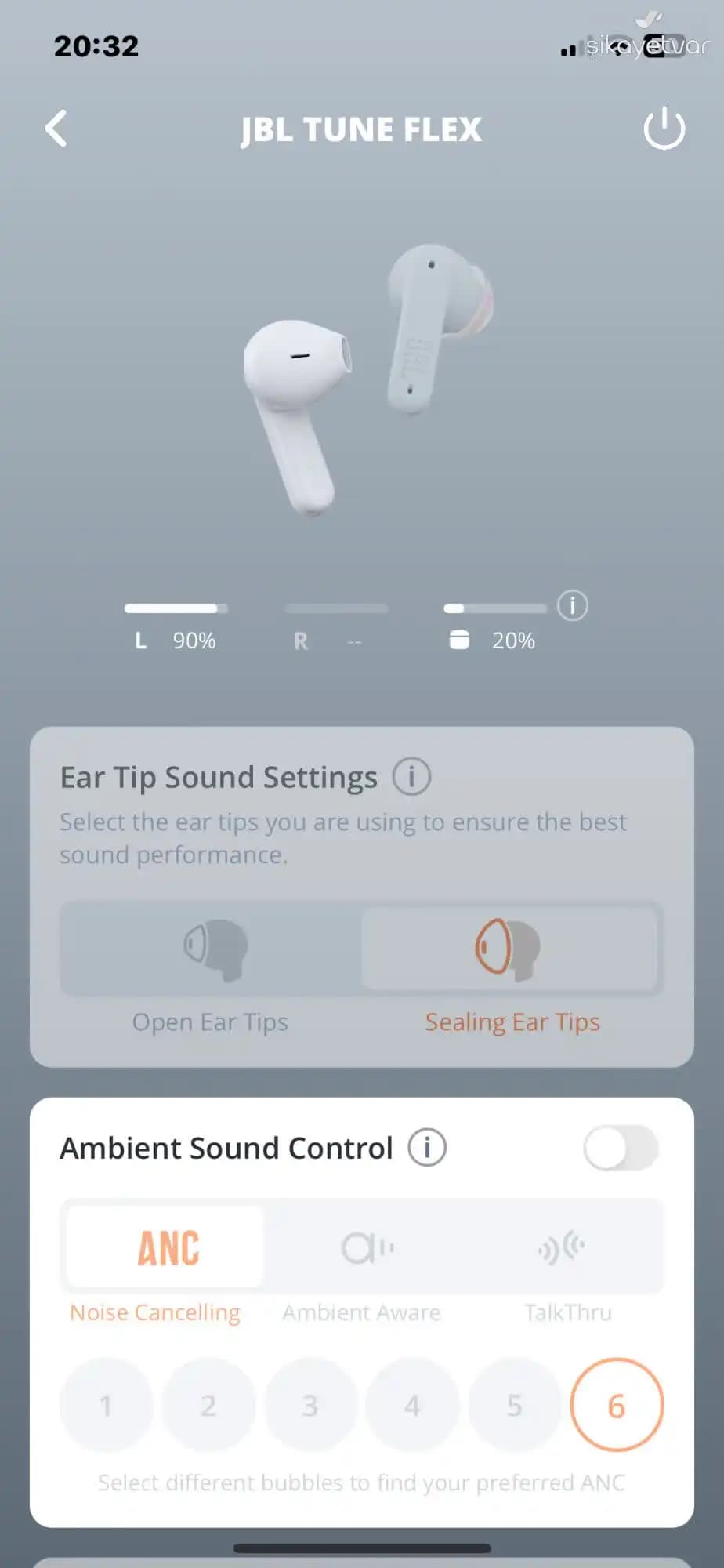Viewport: 724px width, 1568px height.
Task: Choose ANC level bubble 4
Action: (412, 1406)
